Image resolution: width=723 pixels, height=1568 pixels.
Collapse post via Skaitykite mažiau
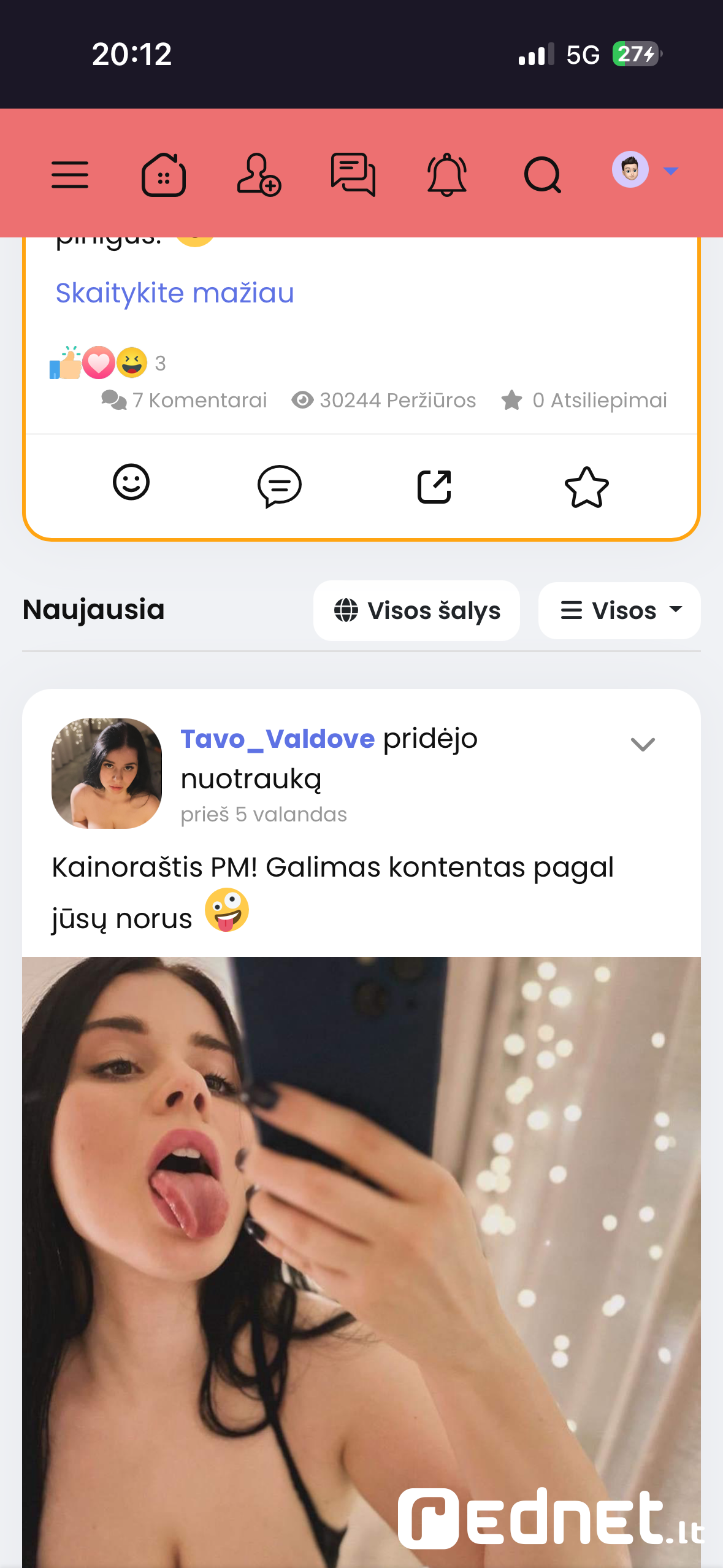175,293
